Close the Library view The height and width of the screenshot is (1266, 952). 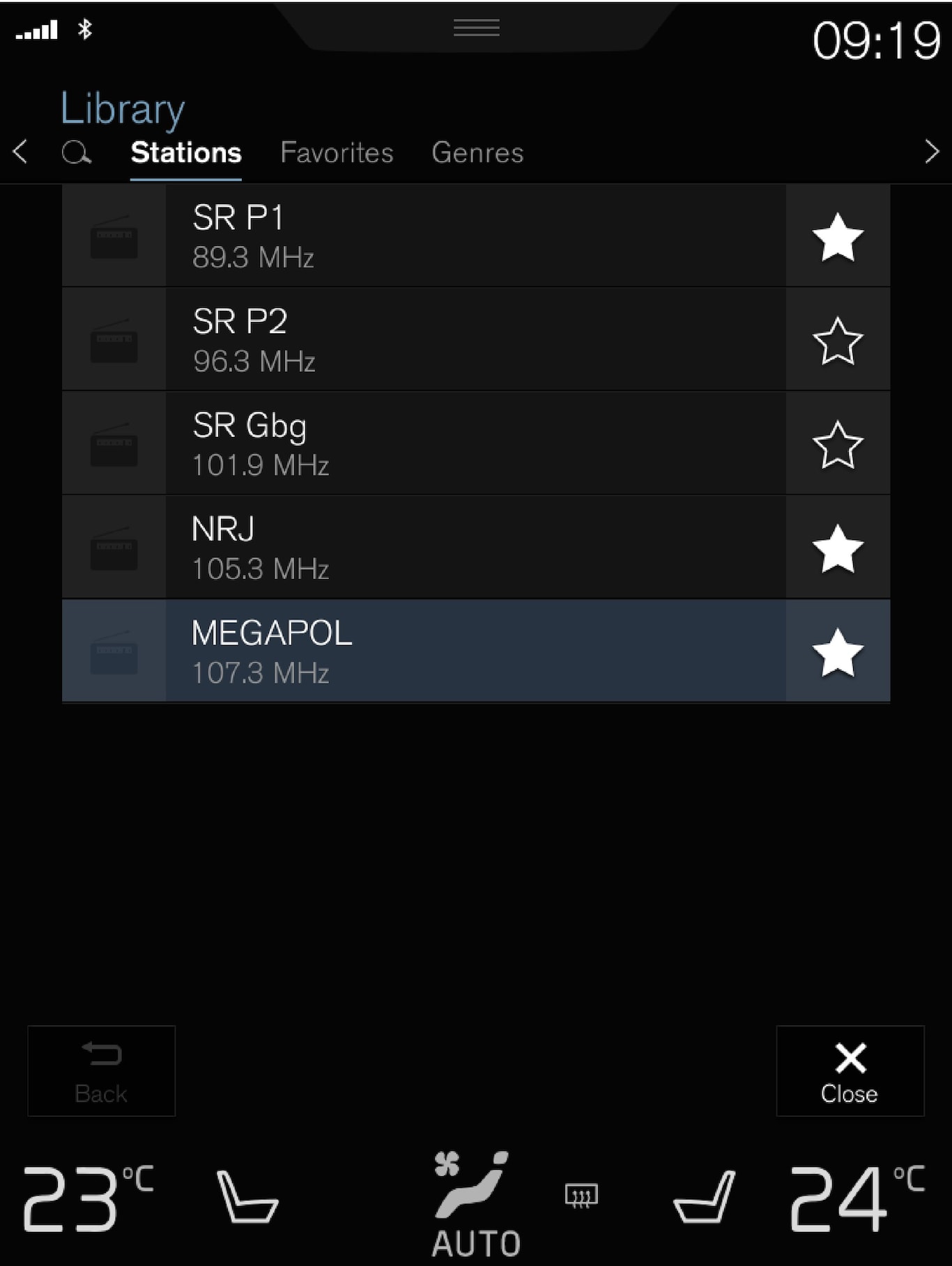(x=850, y=1072)
